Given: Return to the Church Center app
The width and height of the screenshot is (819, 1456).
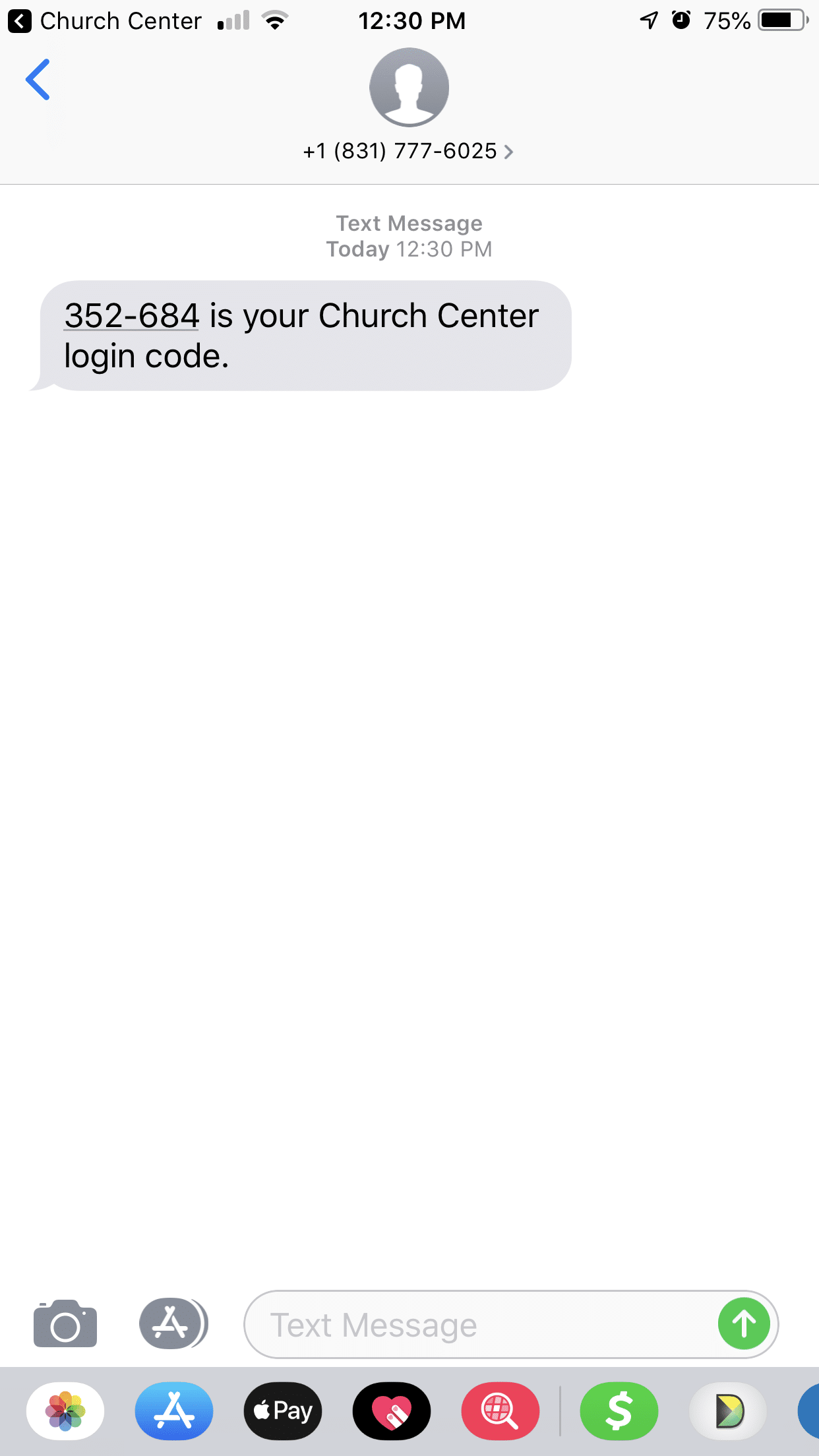Looking at the screenshot, I should point(105,21).
